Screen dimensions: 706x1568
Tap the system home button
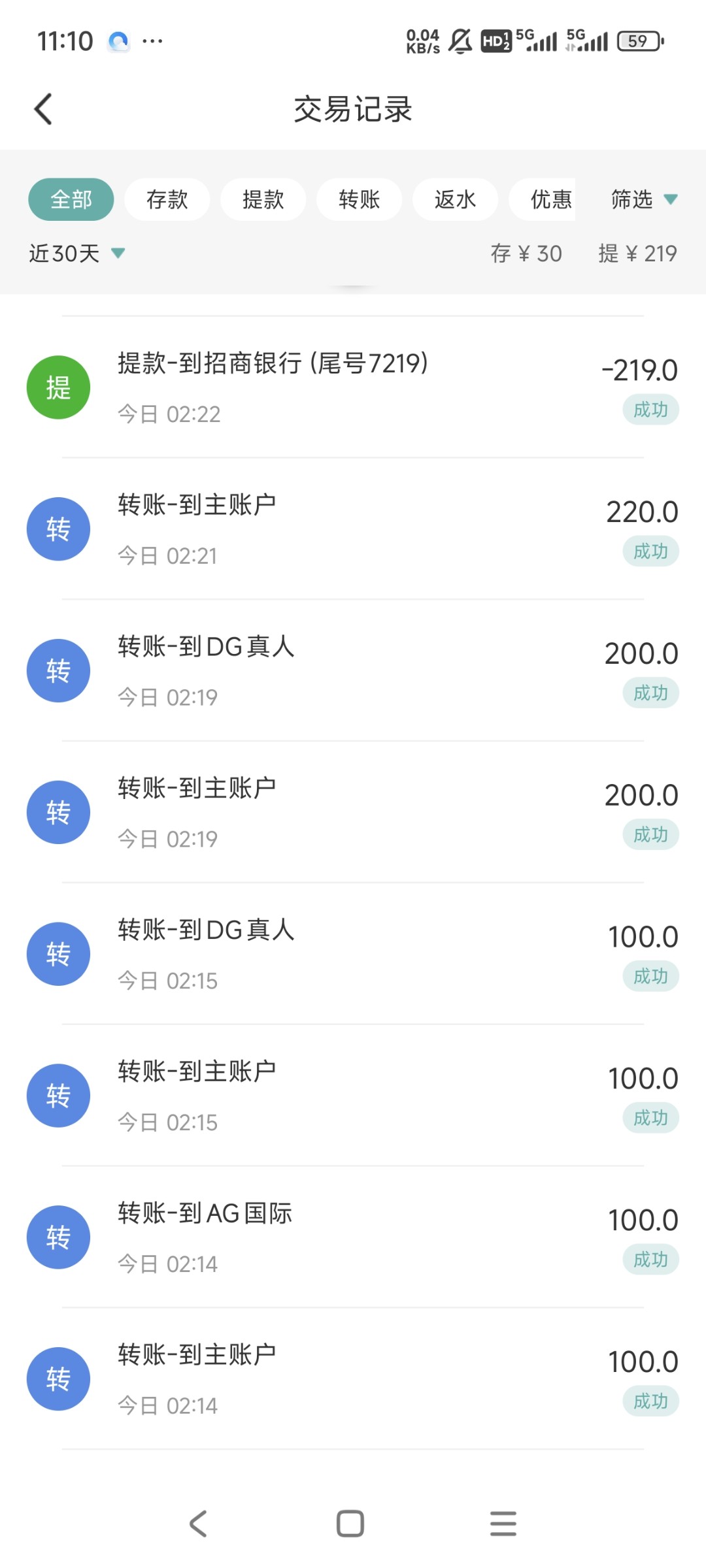(350, 1524)
